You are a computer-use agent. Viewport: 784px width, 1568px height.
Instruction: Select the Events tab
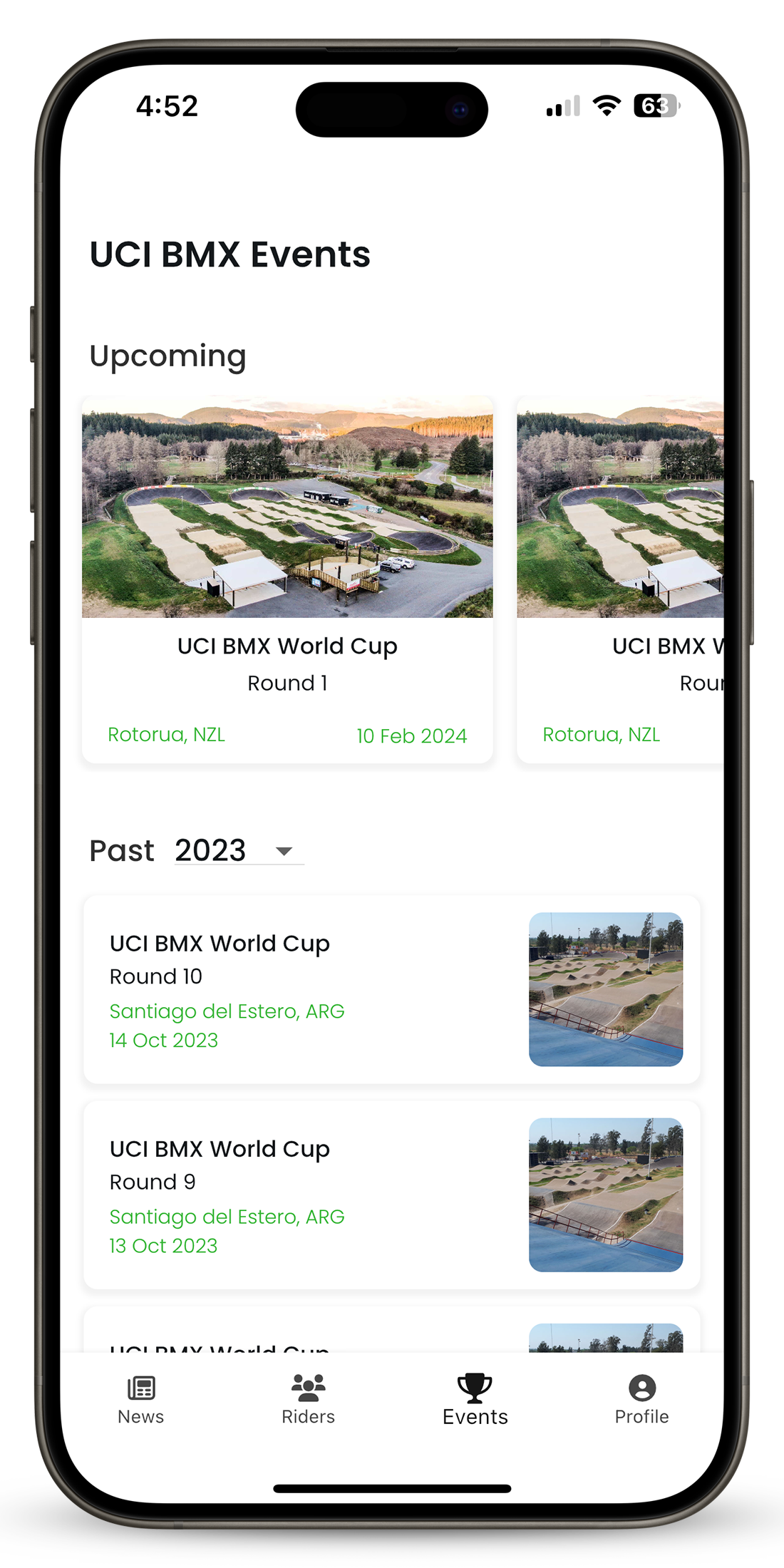475,1400
